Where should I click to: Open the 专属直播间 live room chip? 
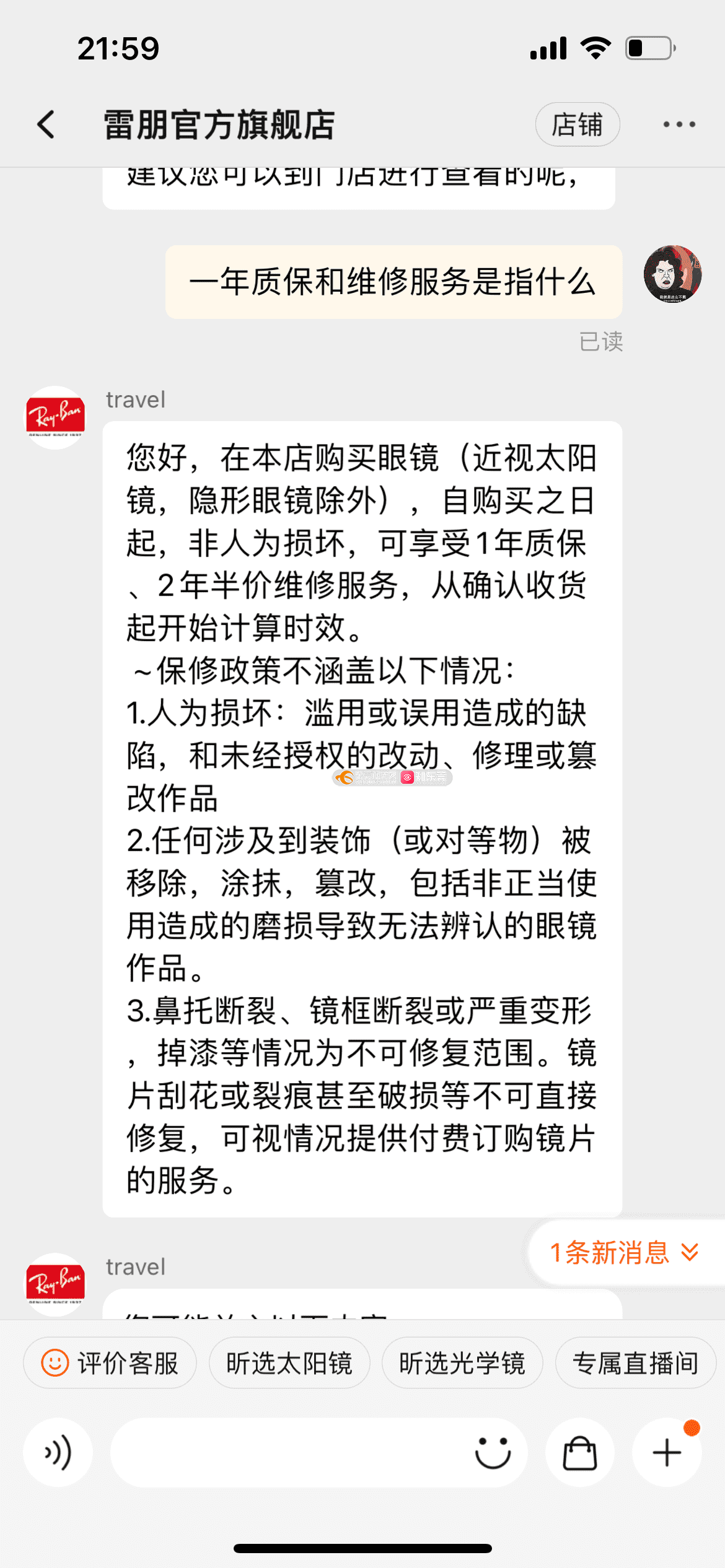point(636,1363)
